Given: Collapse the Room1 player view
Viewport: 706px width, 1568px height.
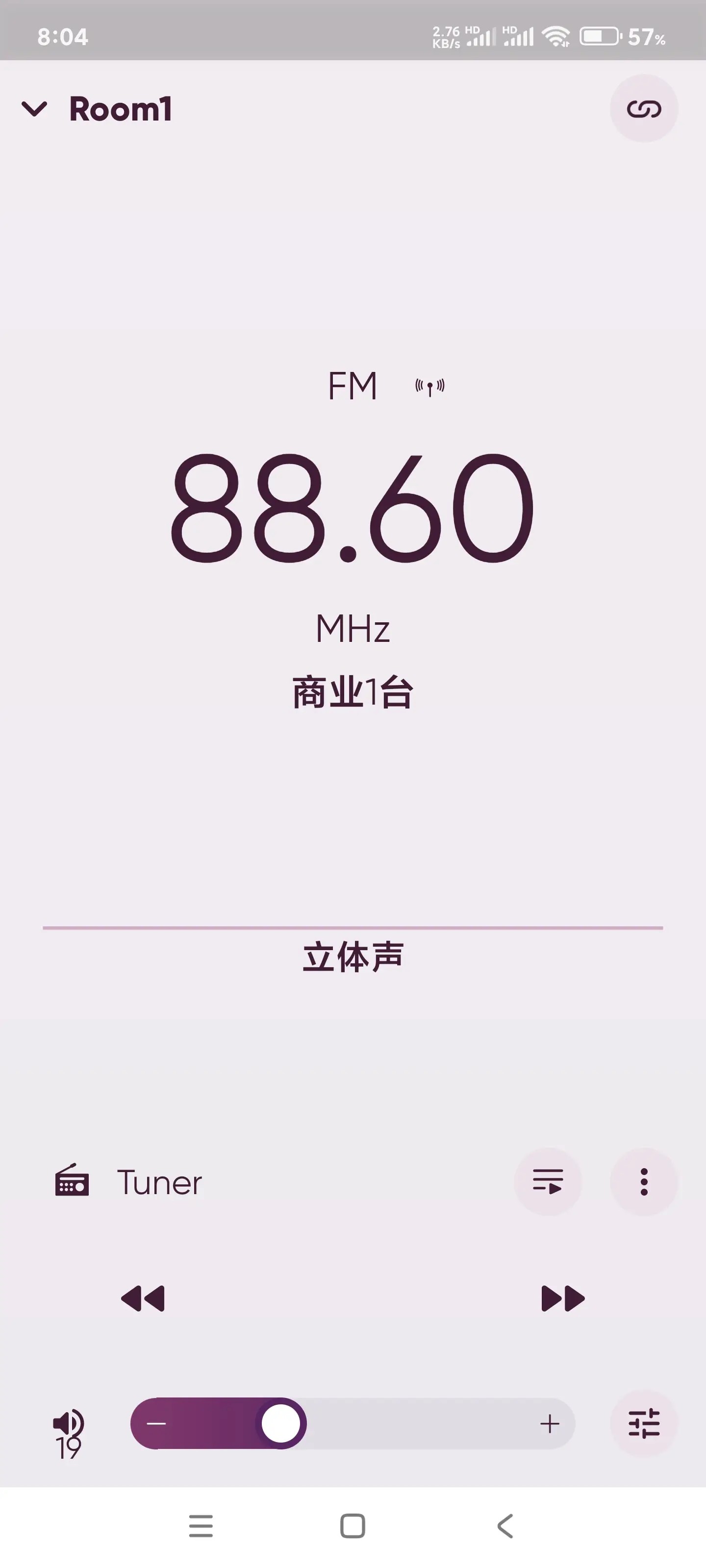Looking at the screenshot, I should point(34,110).
